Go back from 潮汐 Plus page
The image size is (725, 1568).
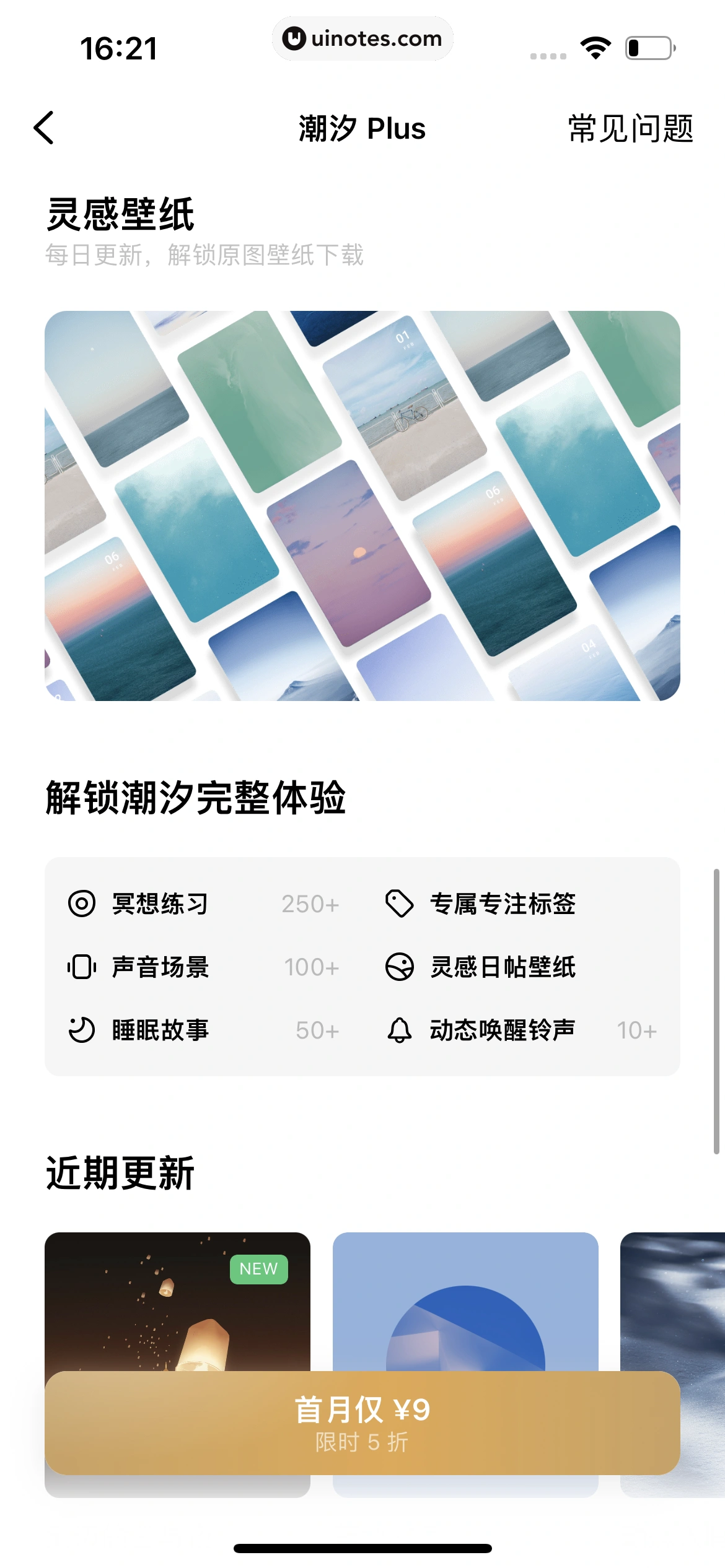coord(43,128)
